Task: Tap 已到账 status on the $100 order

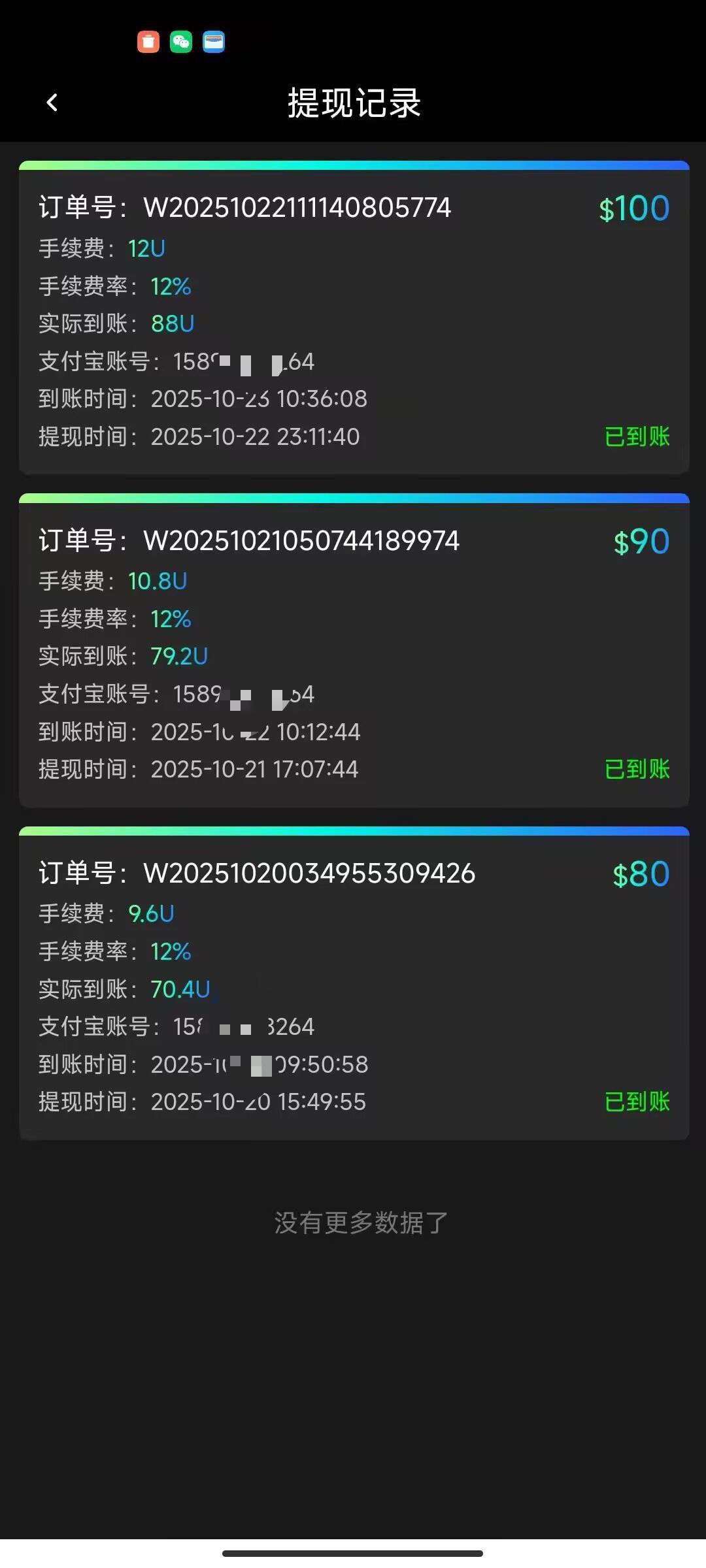Action: tap(637, 436)
